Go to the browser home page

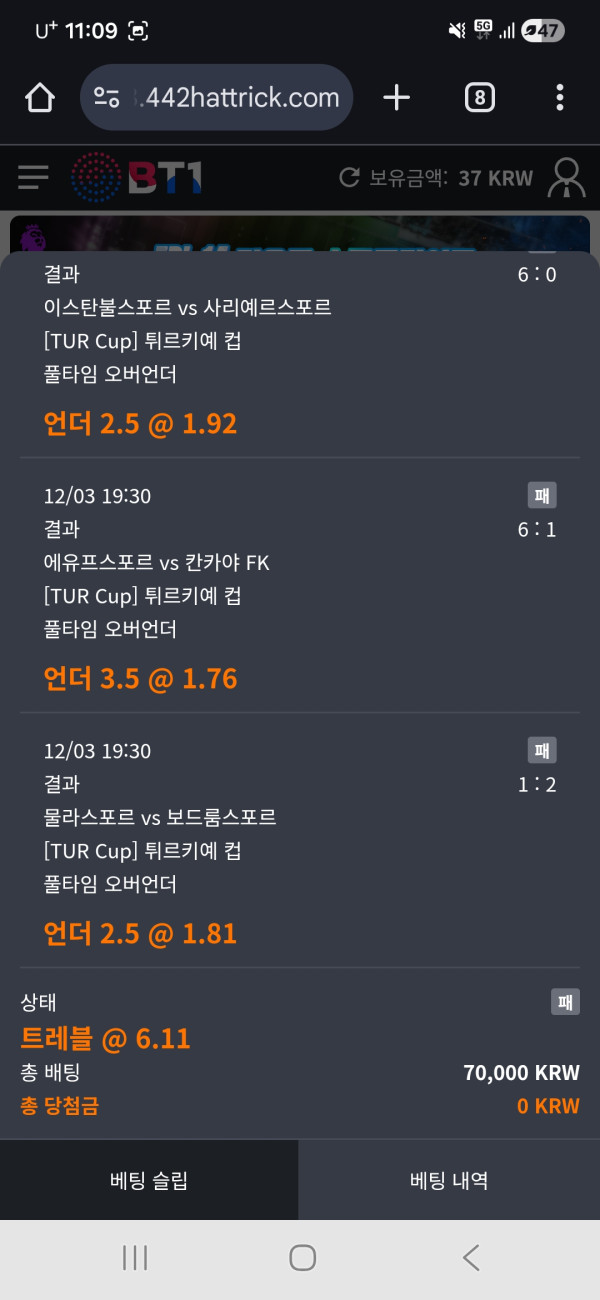click(x=39, y=97)
